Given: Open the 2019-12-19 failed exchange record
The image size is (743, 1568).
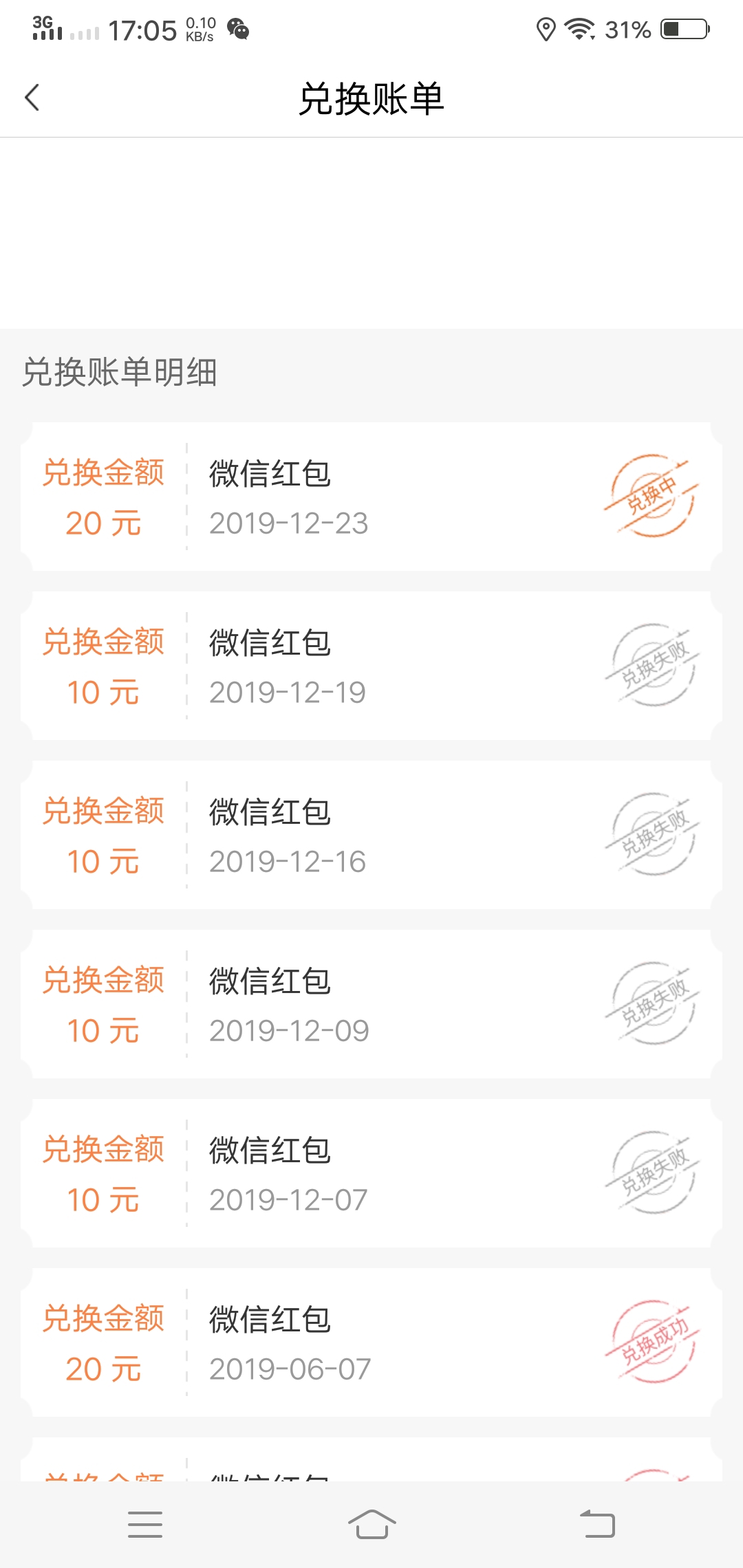Looking at the screenshot, I should (371, 666).
